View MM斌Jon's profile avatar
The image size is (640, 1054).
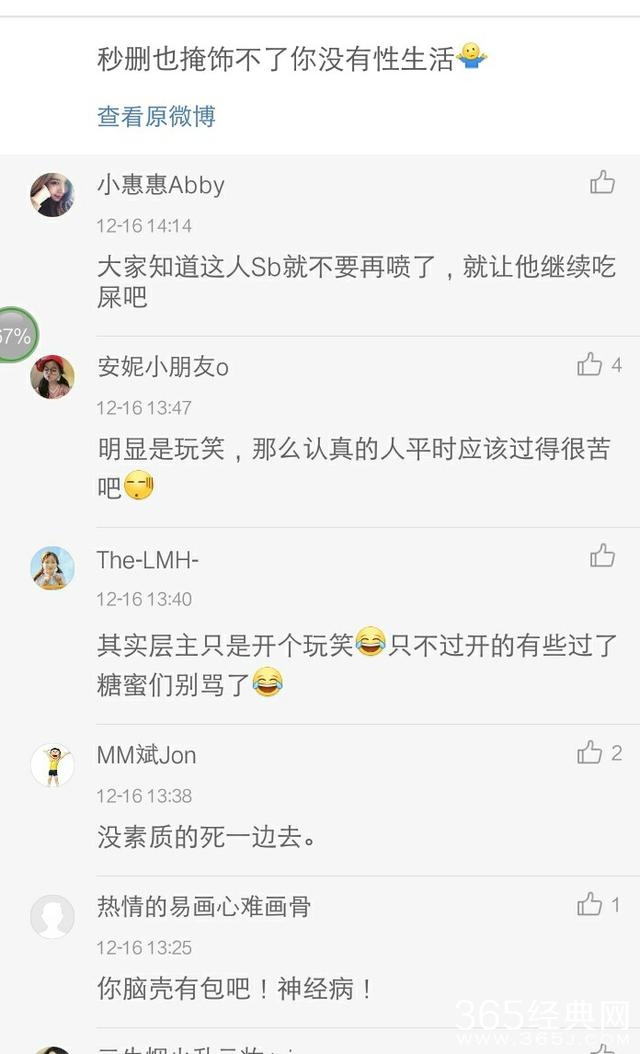[x=52, y=765]
